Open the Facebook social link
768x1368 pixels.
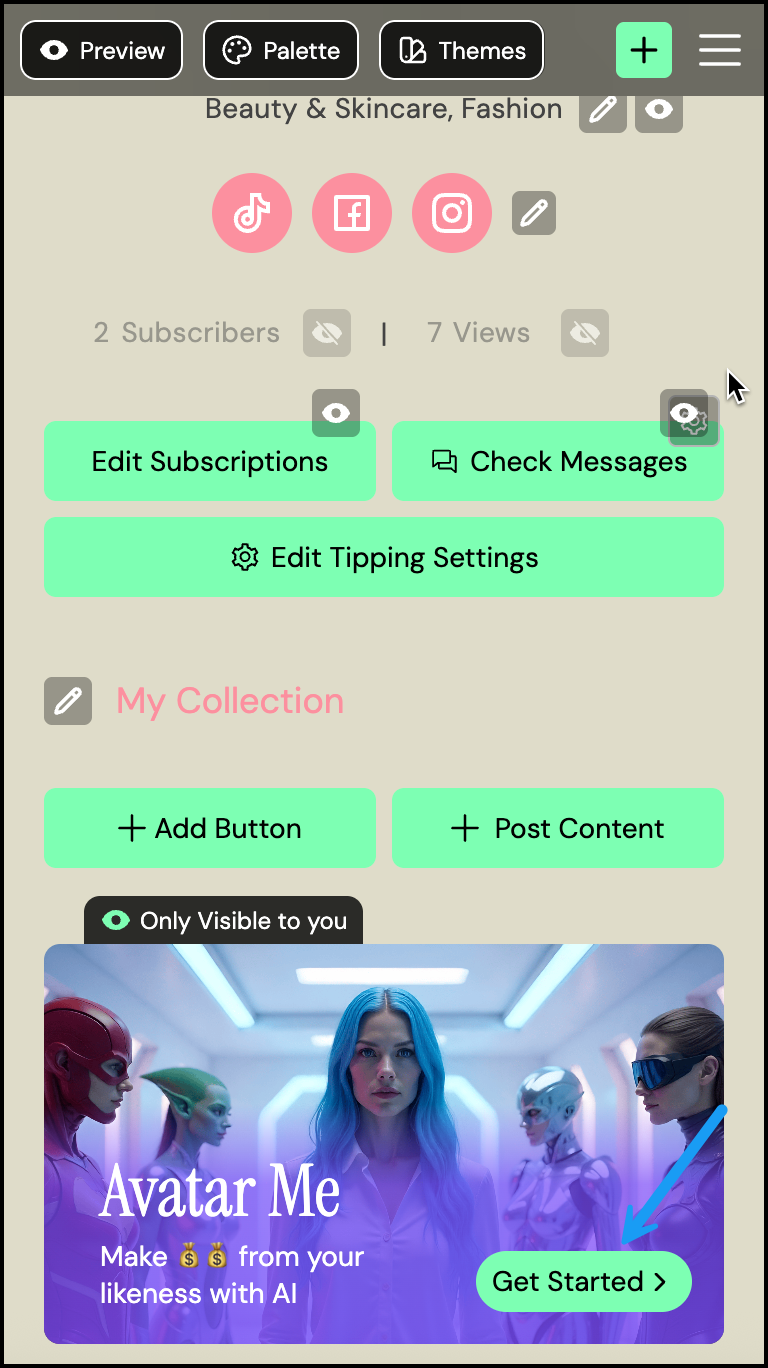(x=352, y=213)
